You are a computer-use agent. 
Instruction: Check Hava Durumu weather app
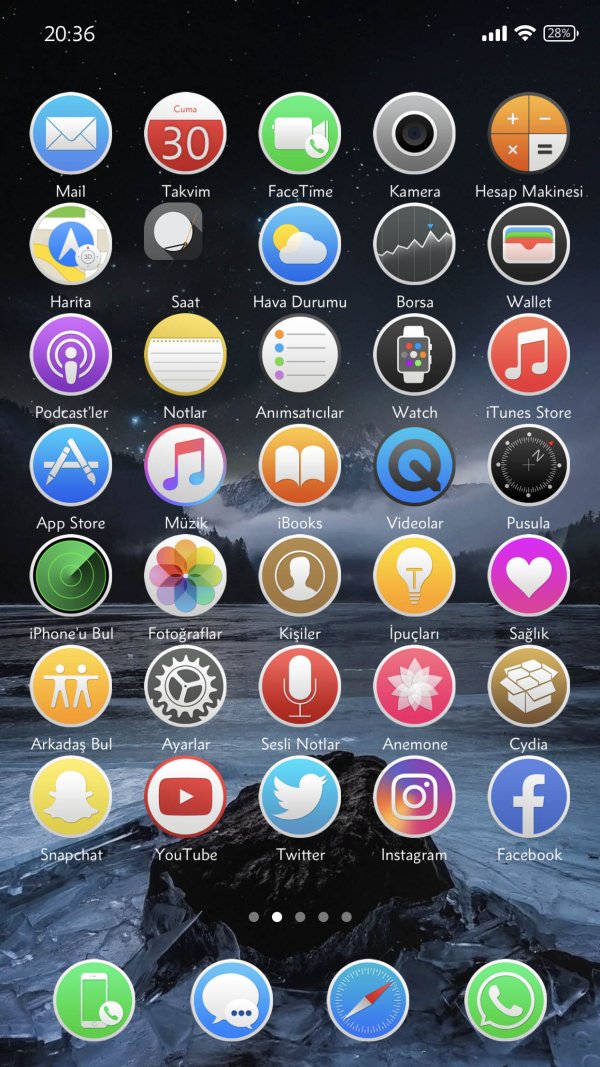pyautogui.click(x=300, y=244)
